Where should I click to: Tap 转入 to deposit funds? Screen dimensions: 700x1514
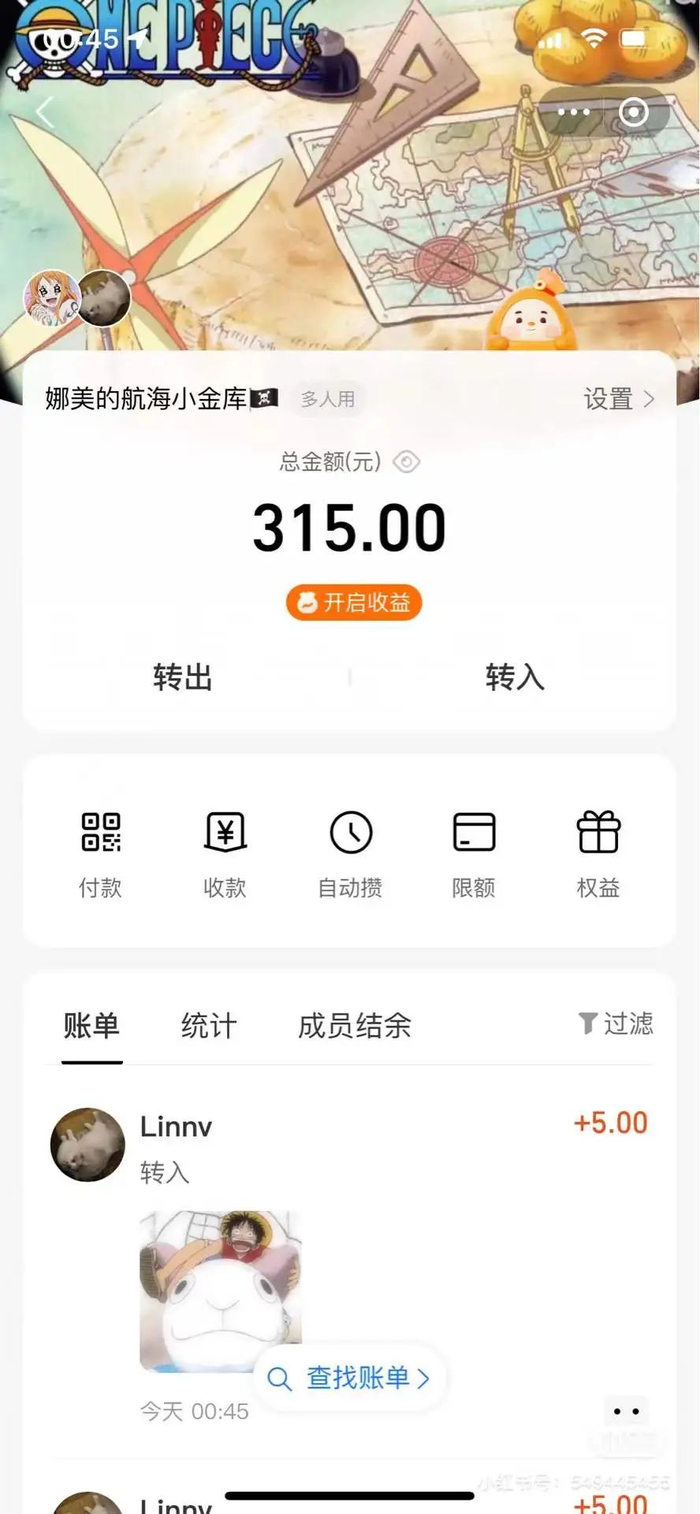[515, 677]
